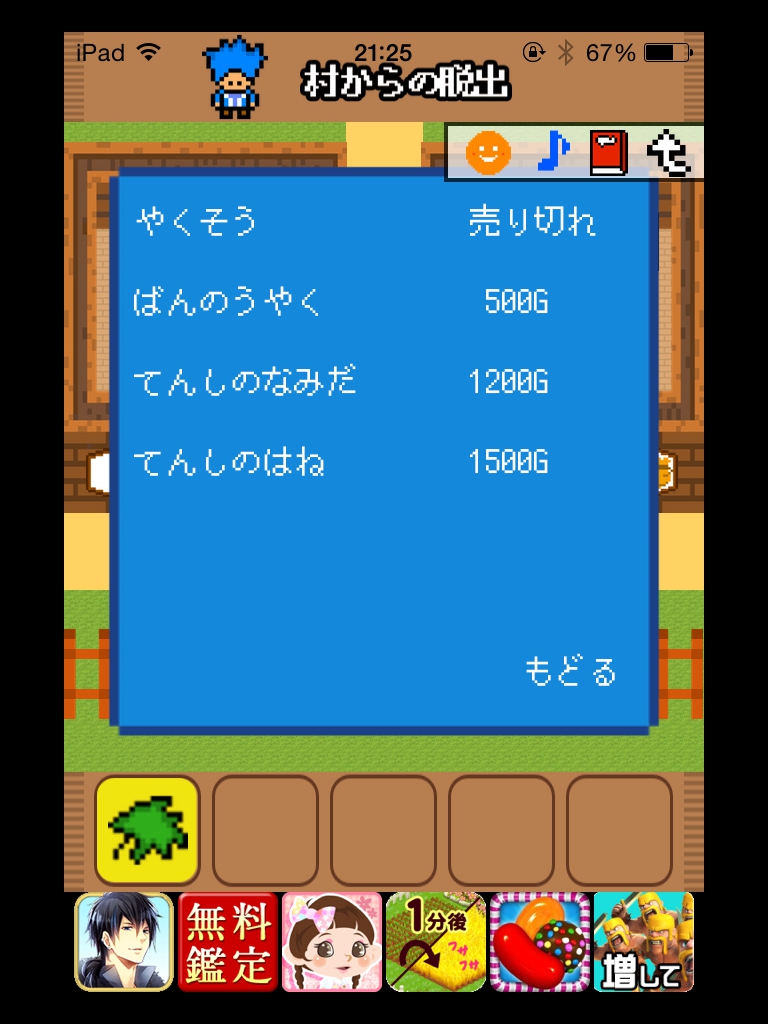The height and width of the screenshot is (1024, 768).
Task: Toggle the blue music note sound icon
Action: pos(552,153)
